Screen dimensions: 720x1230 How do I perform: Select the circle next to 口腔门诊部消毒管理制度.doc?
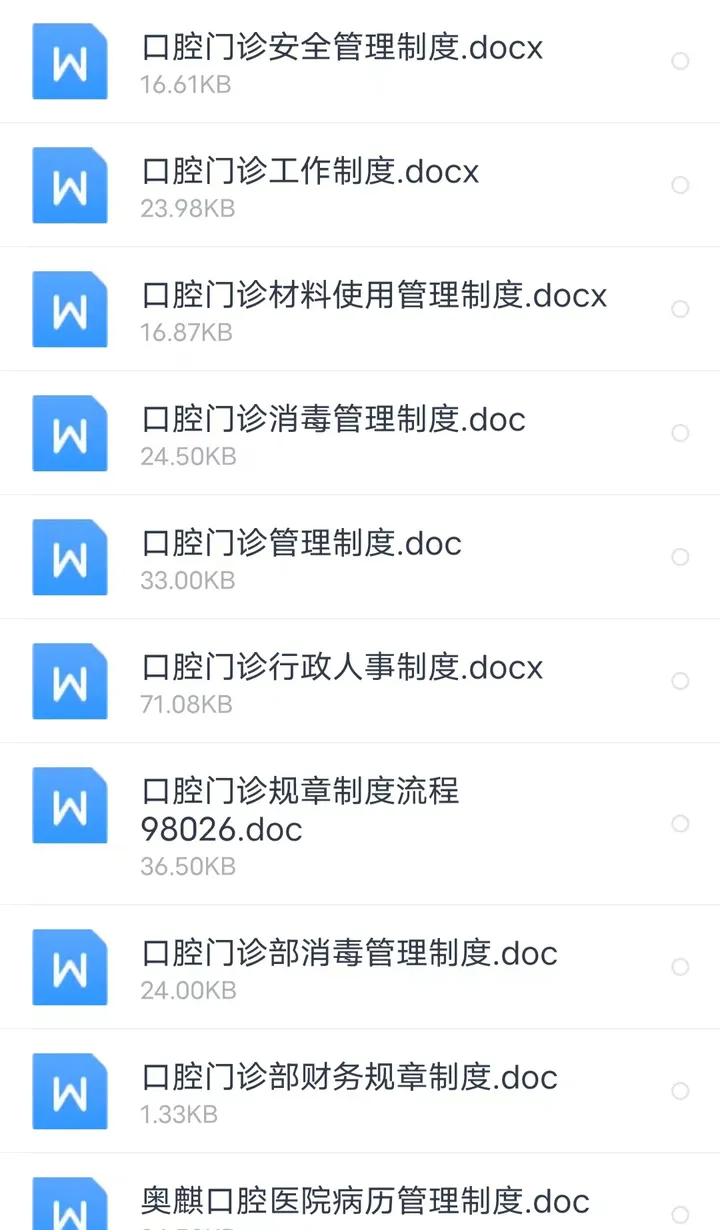680,967
